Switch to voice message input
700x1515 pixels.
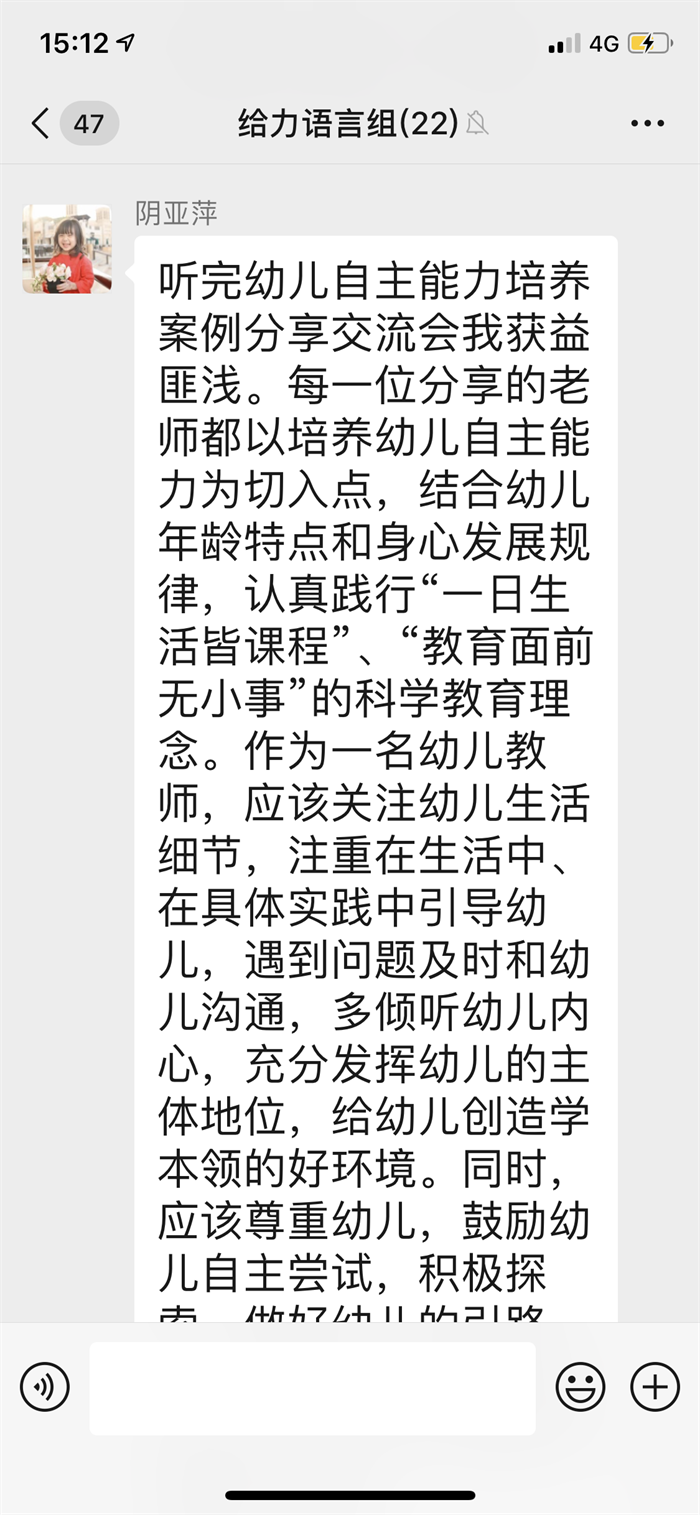[x=45, y=1387]
